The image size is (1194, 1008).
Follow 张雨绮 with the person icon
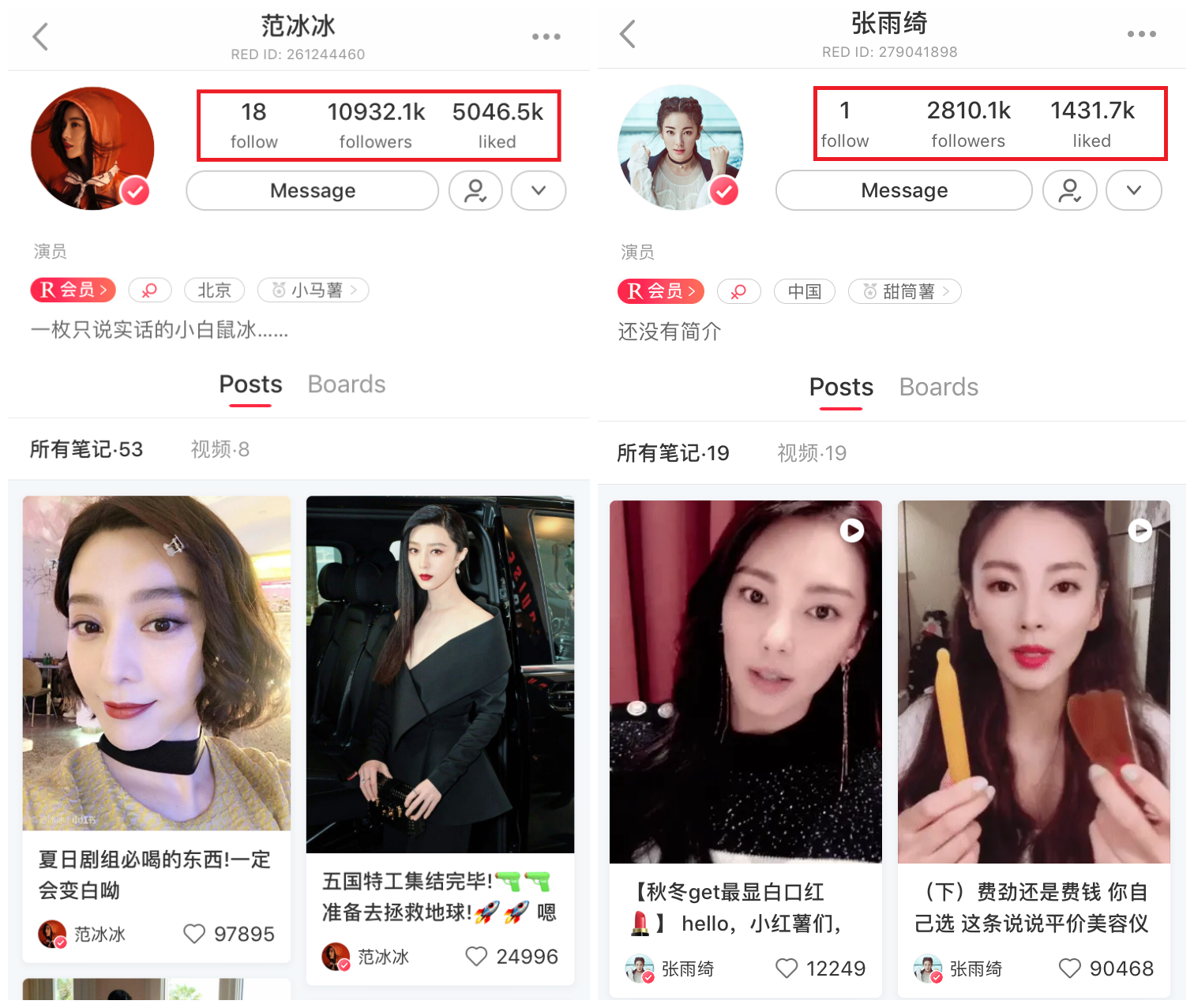point(1069,191)
